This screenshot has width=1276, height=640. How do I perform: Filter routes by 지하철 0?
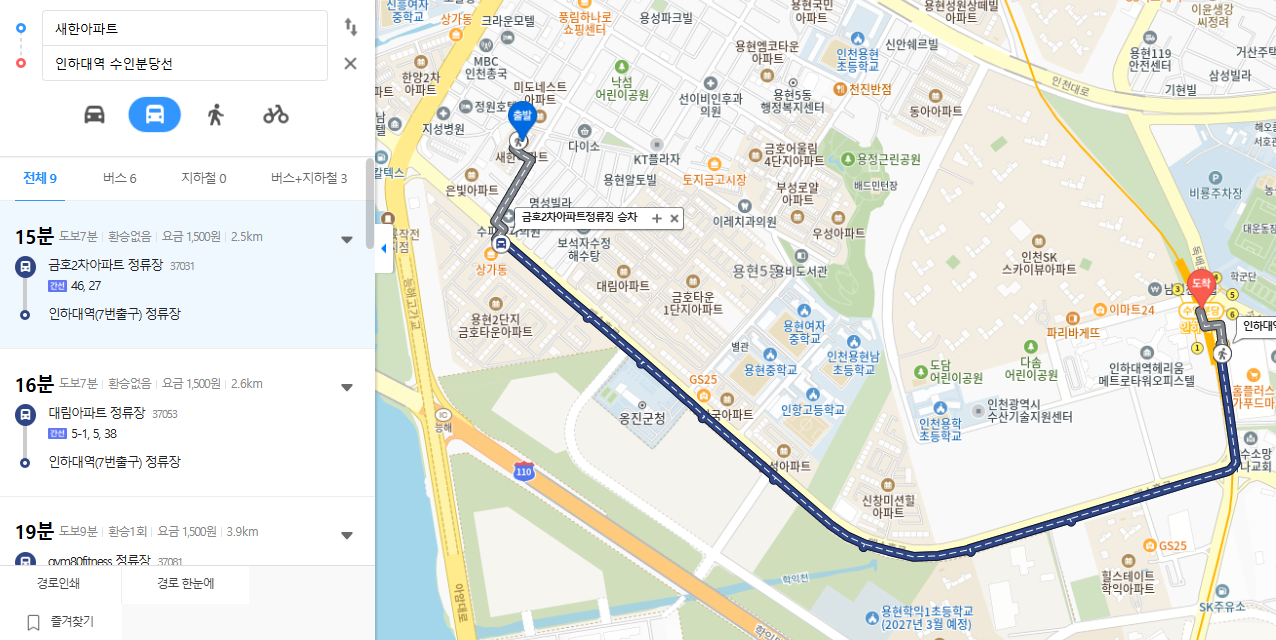click(x=203, y=178)
